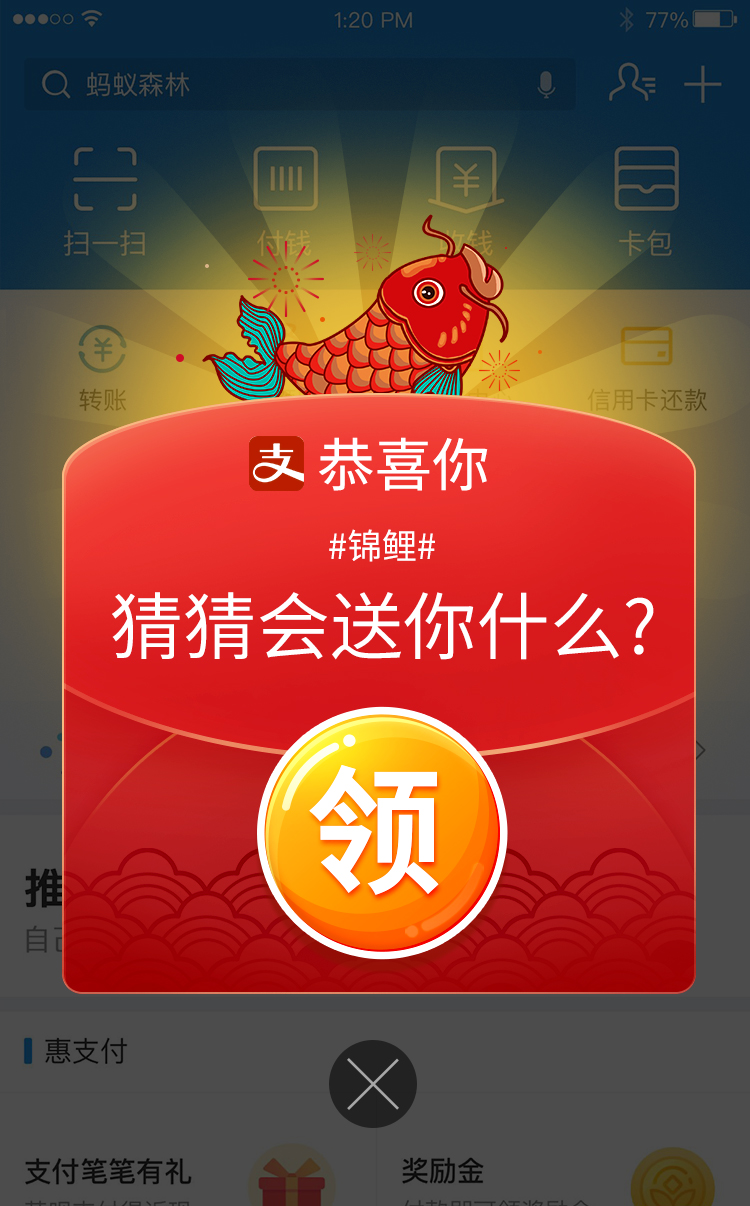Dismiss the red envelope popup
This screenshot has height=1206, width=750.
click(x=373, y=1084)
